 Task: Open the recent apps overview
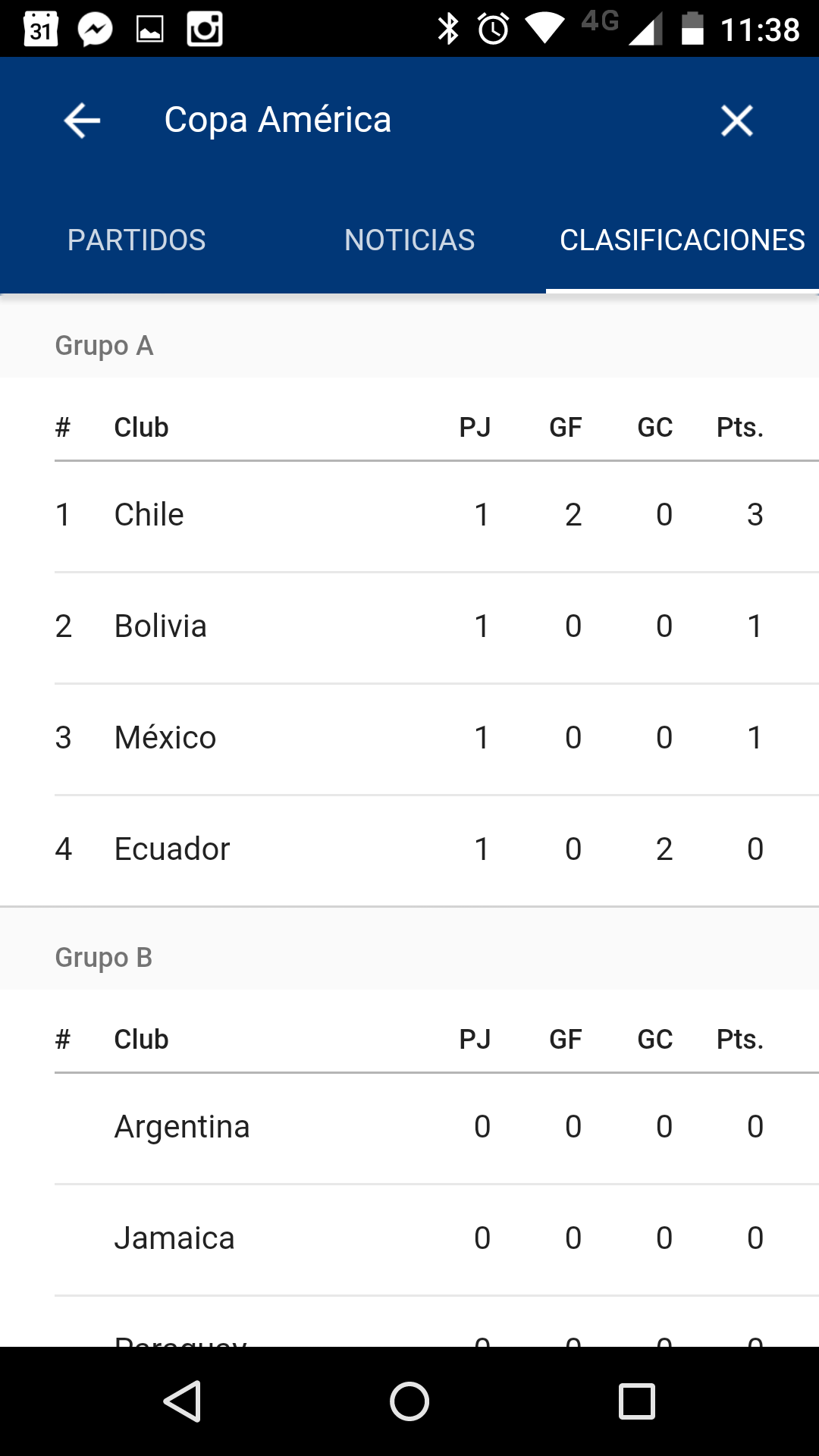tap(637, 1401)
